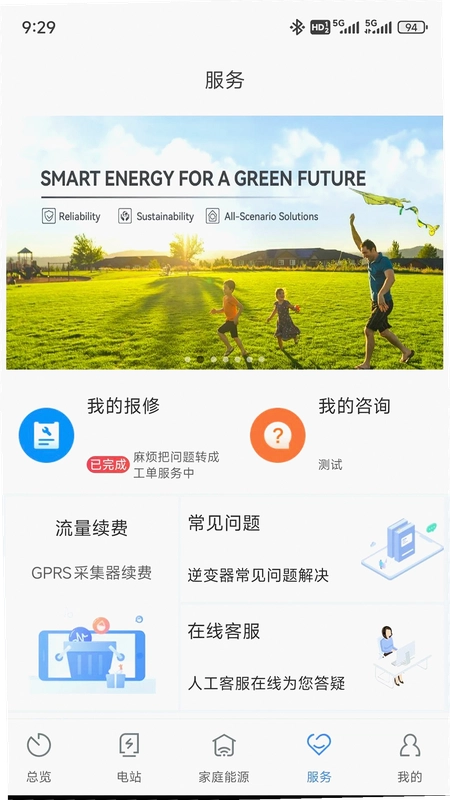Open 流量续费 GPRS renewal card
Viewport: 450px width, 800px height.
coord(92,602)
